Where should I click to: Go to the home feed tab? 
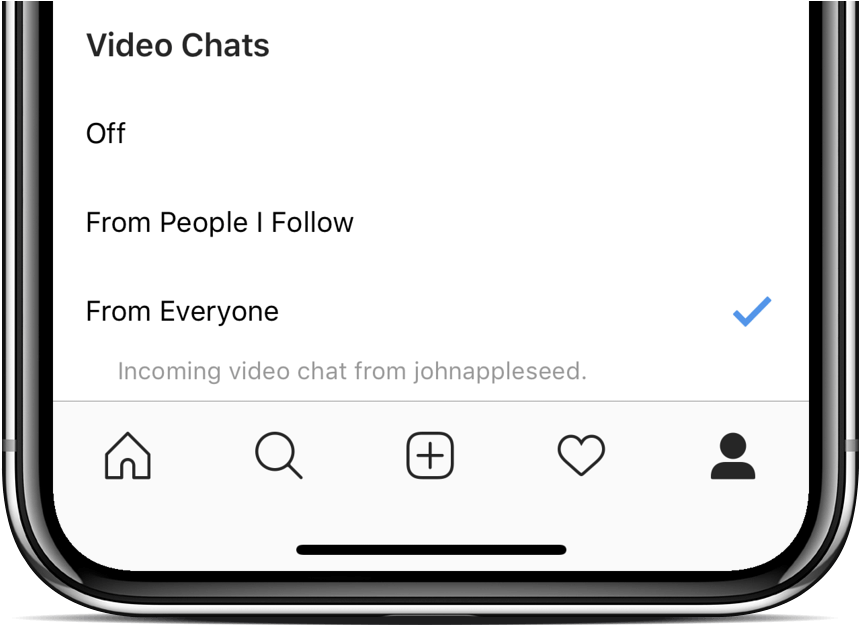[x=128, y=457]
